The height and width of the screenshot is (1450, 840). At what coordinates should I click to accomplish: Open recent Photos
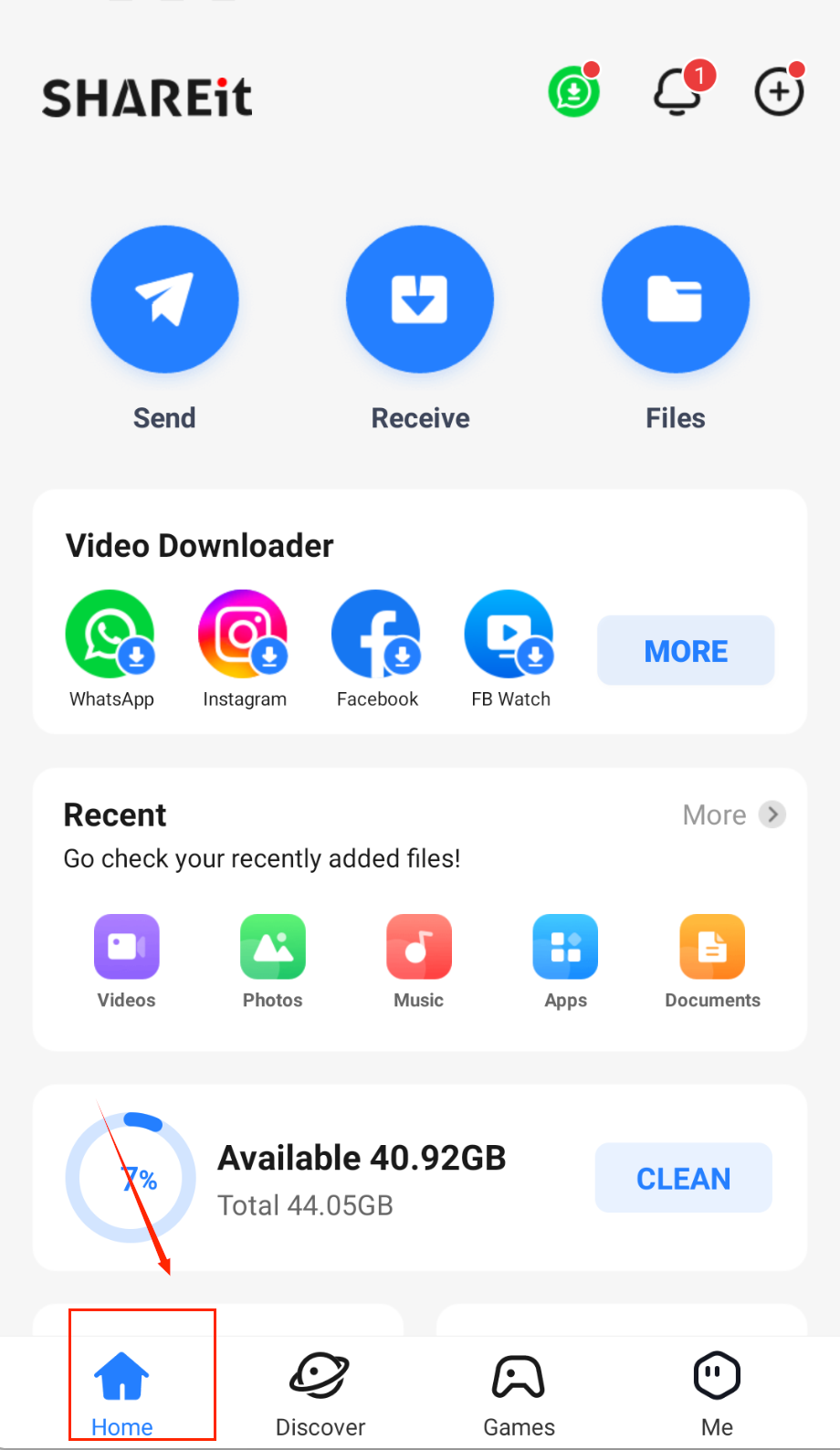(x=273, y=947)
